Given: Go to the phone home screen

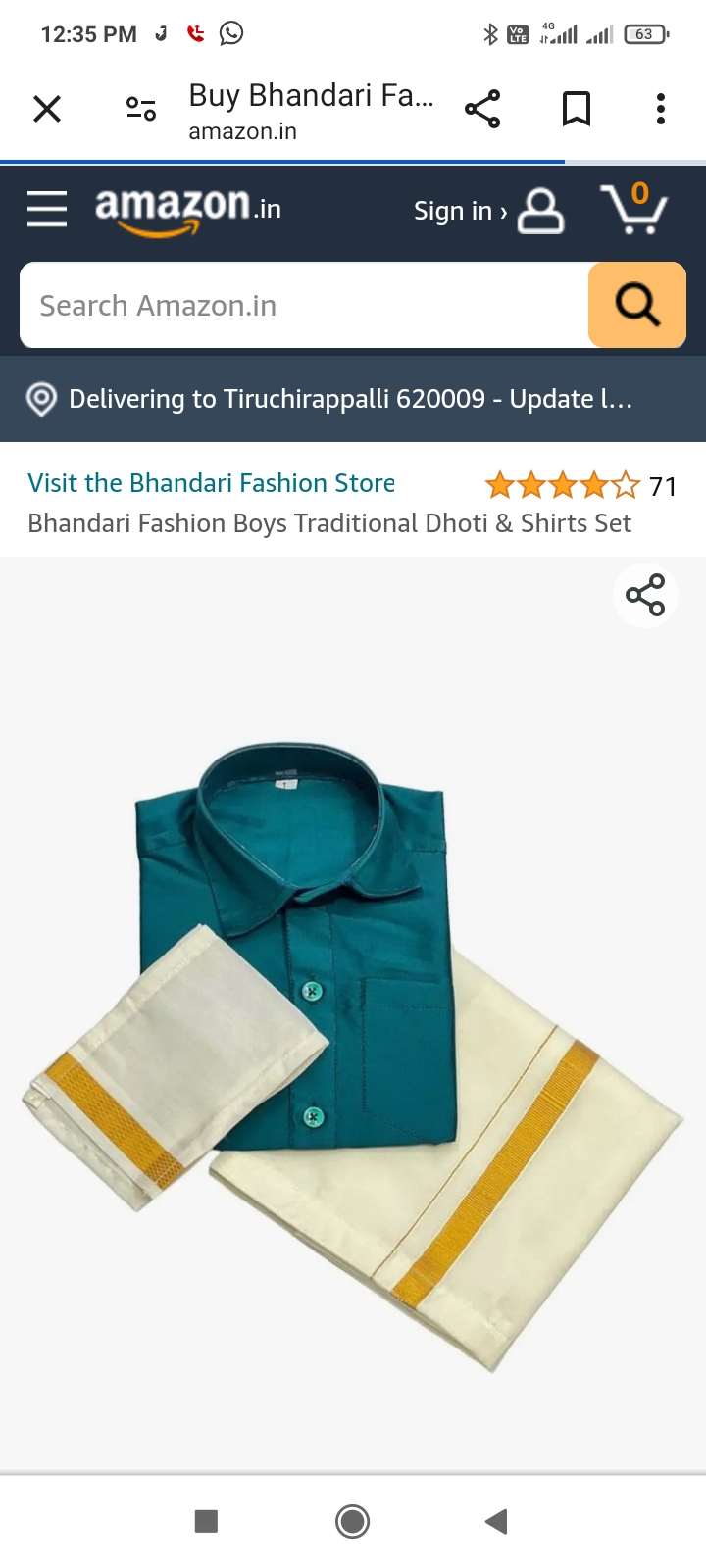Looking at the screenshot, I should tap(352, 1521).
